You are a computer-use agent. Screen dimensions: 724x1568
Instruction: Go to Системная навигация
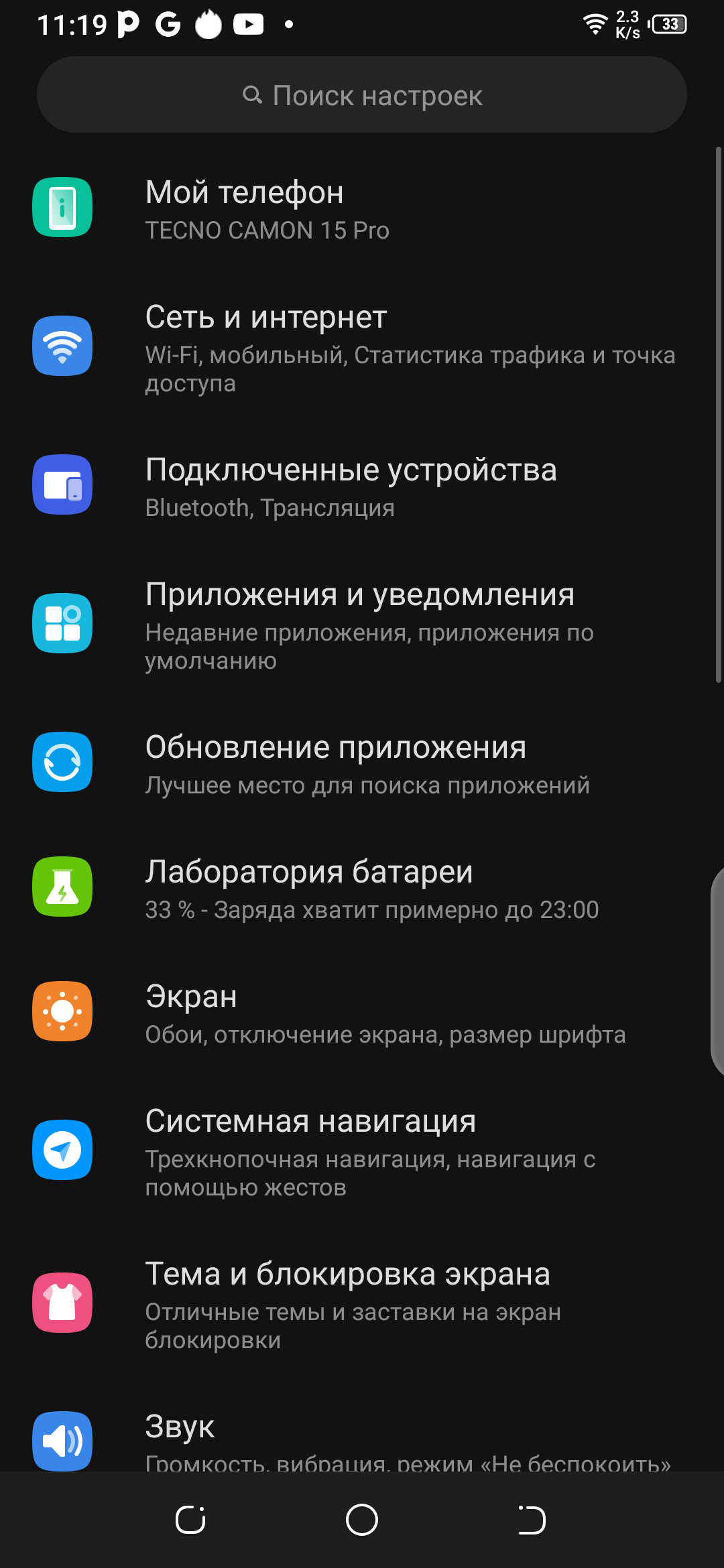pyautogui.click(x=362, y=1151)
